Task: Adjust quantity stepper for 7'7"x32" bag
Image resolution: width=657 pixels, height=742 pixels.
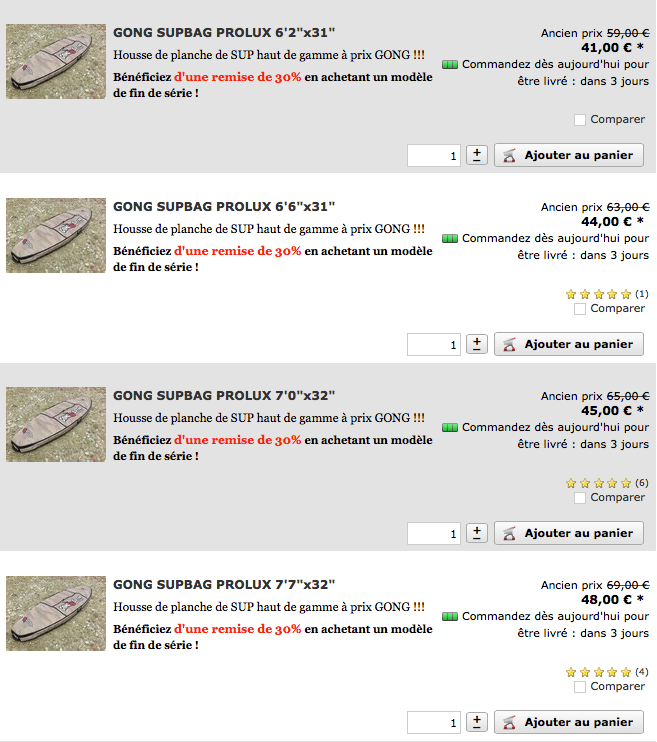Action: [x=477, y=722]
